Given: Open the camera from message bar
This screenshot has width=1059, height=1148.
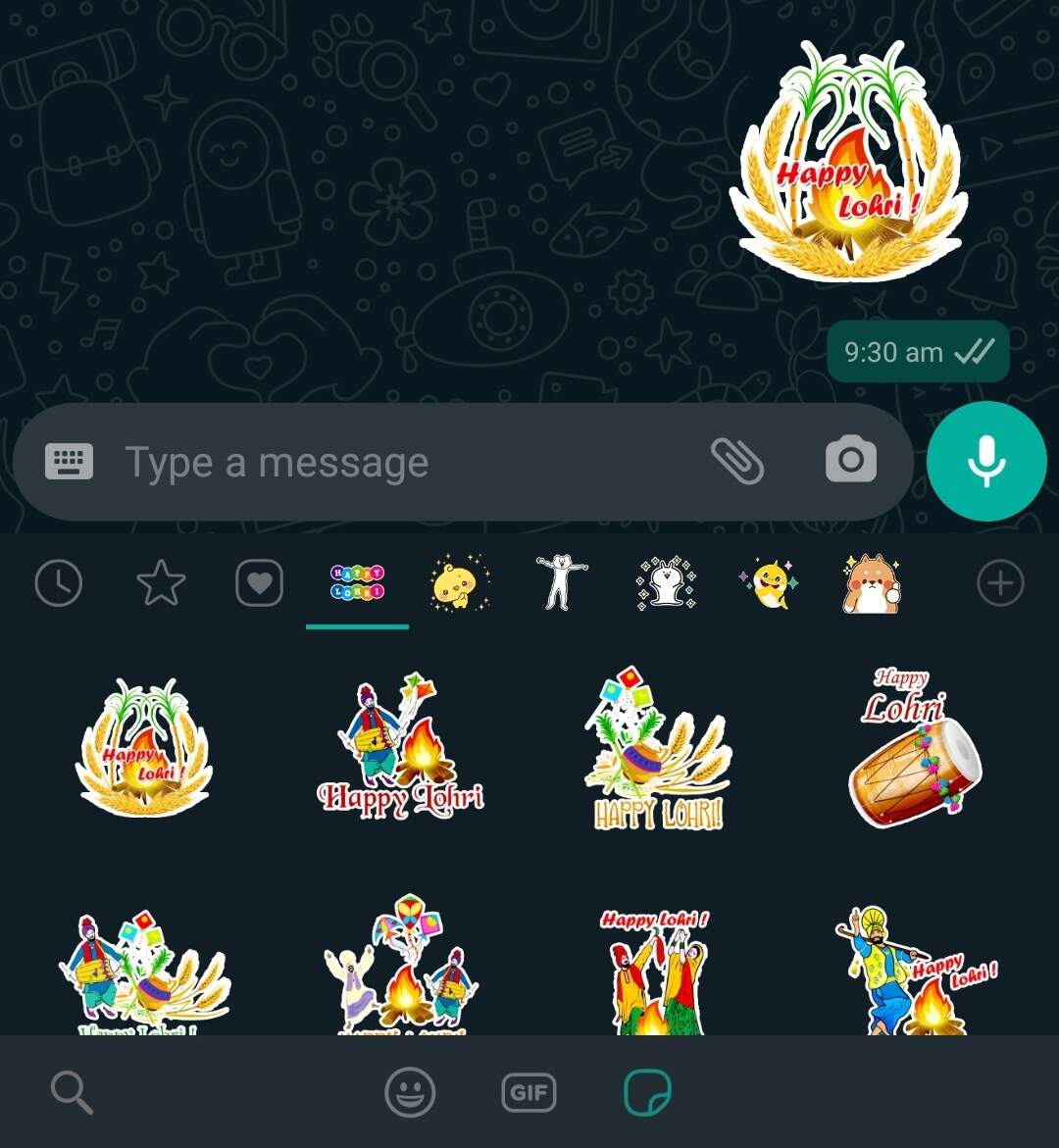Looking at the screenshot, I should coord(850,459).
